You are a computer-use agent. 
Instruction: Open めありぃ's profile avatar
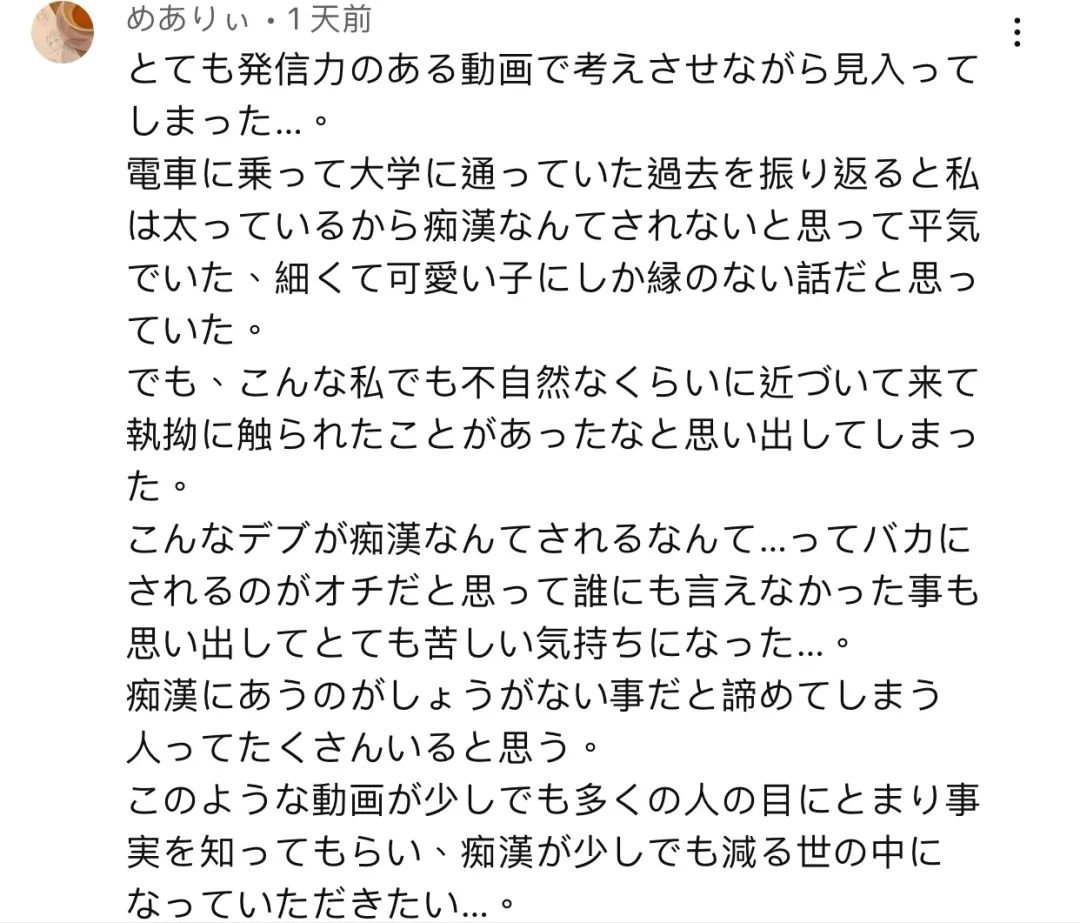tap(62, 33)
